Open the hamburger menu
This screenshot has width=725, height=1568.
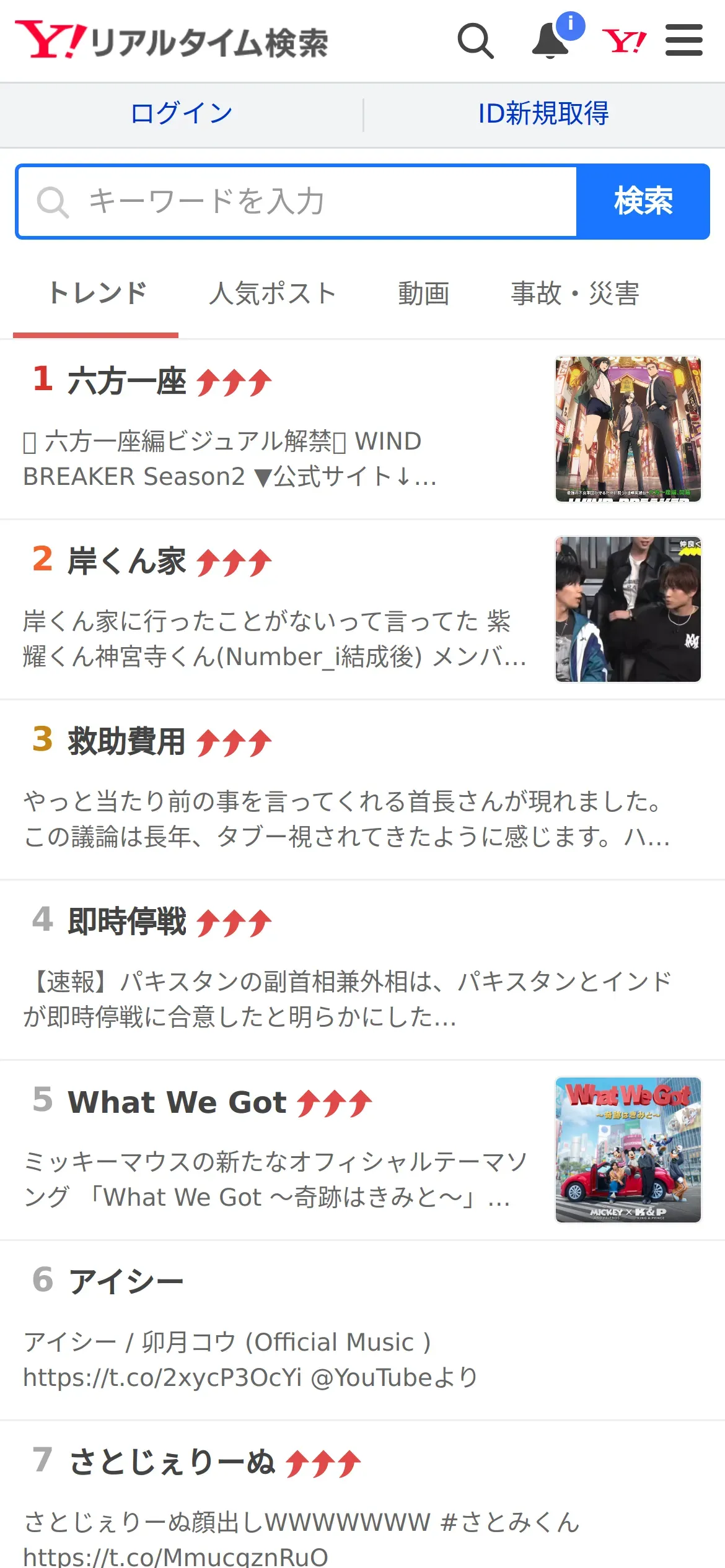click(x=683, y=41)
